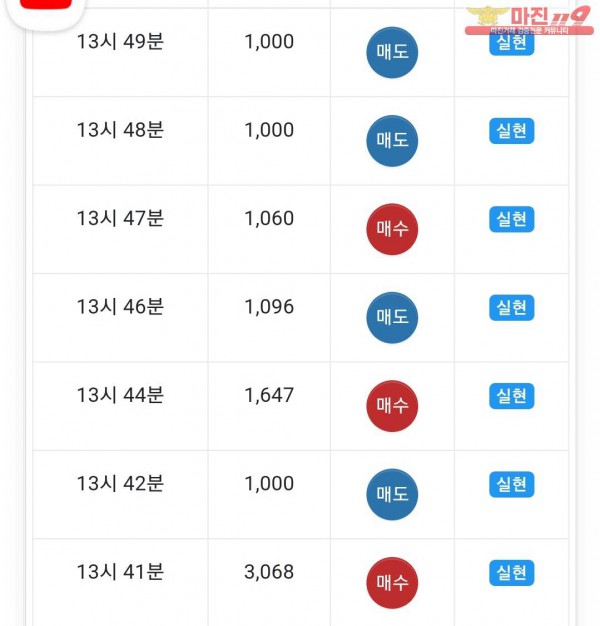The image size is (600, 626).
Task: Tap the 매수 button for 13시 44분
Action: [392, 406]
